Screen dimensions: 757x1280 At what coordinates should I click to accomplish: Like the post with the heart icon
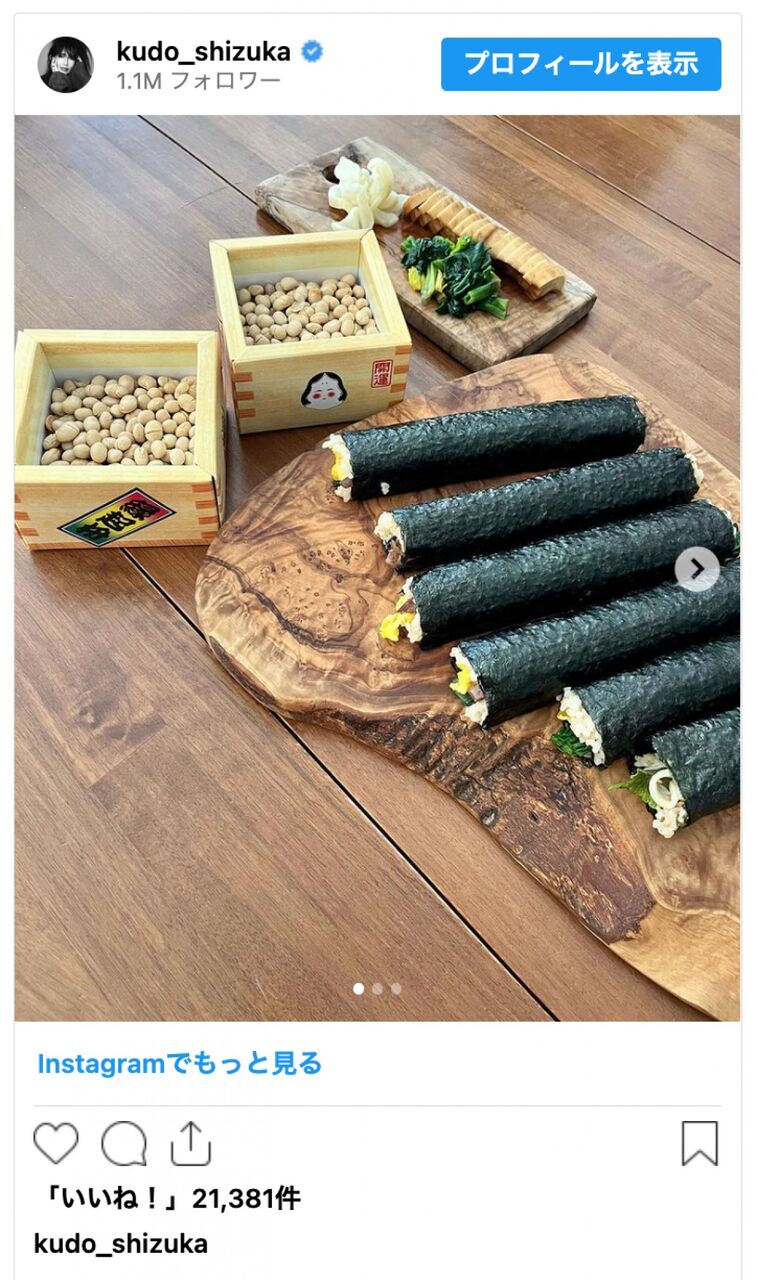(56, 1143)
